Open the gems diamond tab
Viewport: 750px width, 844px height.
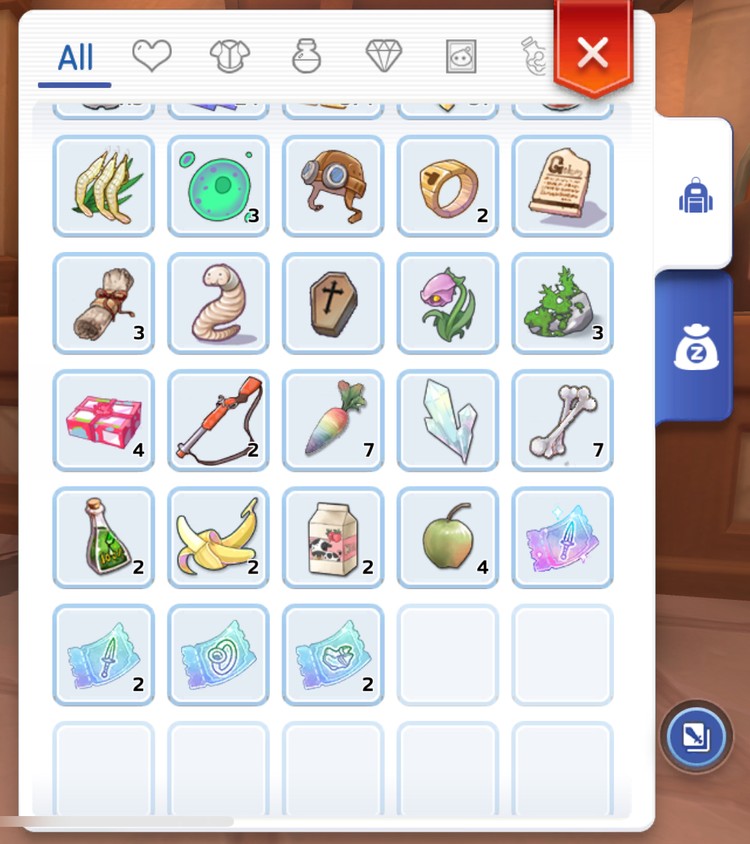[x=383, y=56]
